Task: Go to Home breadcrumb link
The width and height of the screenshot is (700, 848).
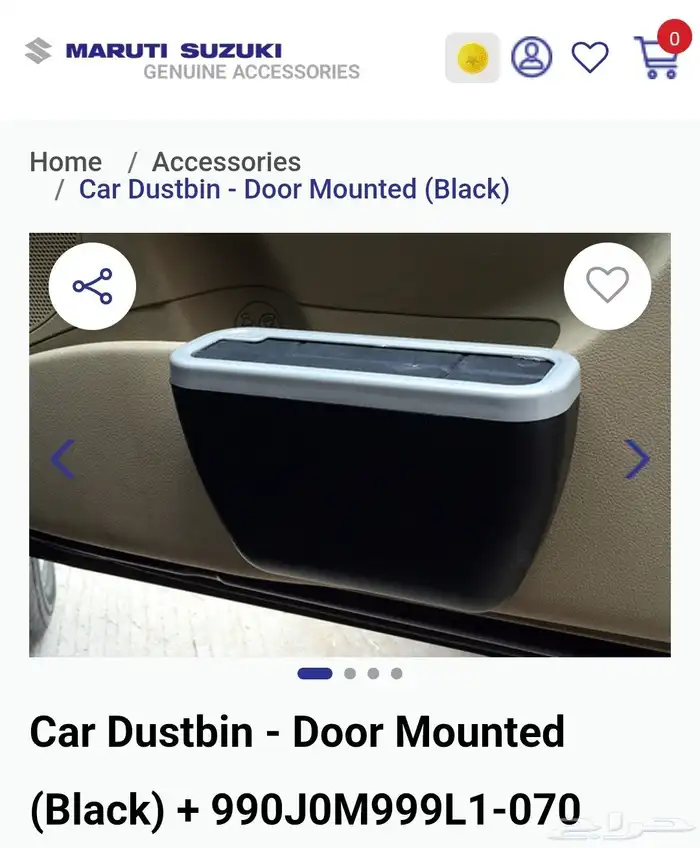Action: 66,162
